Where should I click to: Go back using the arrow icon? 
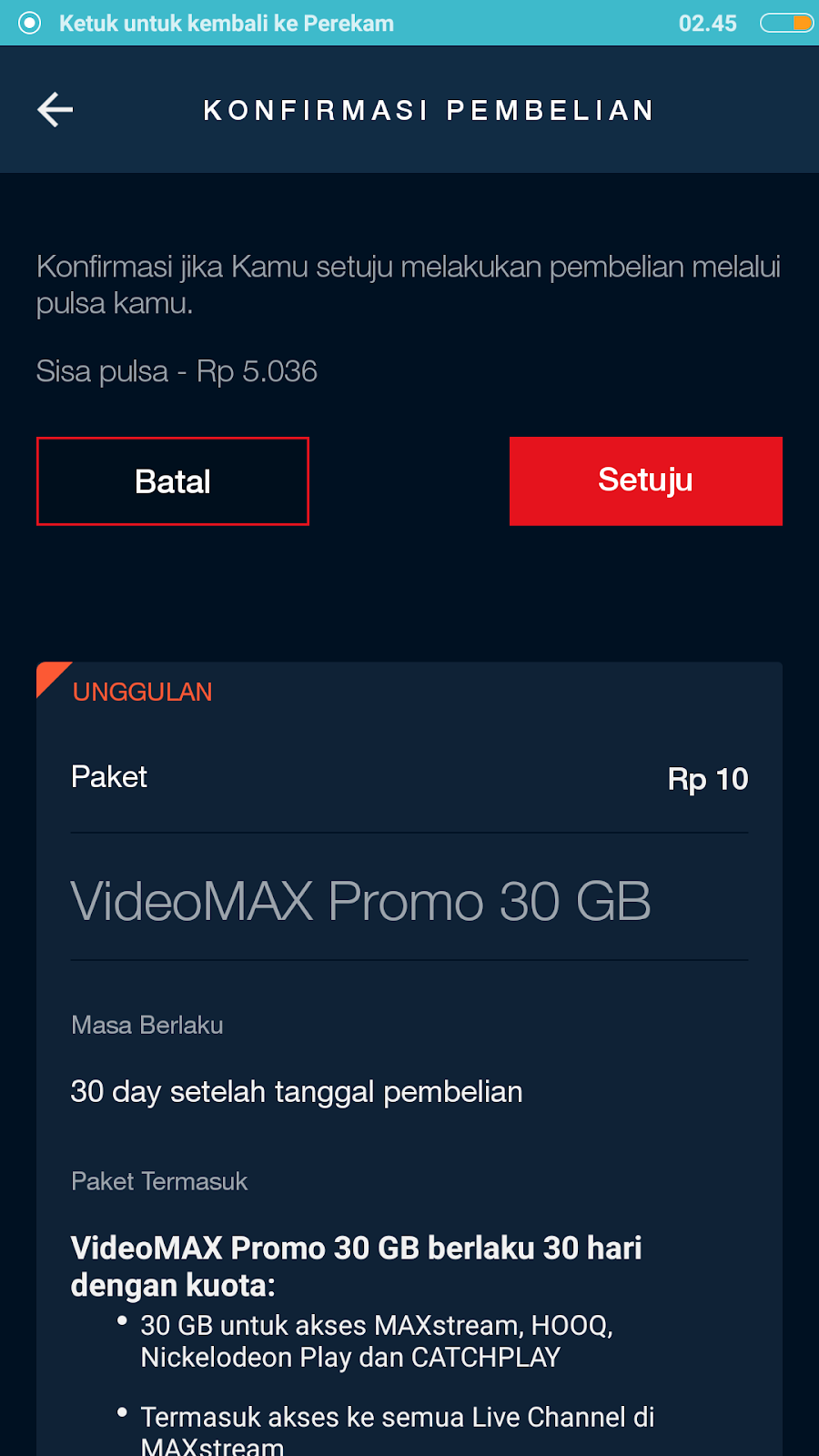tap(55, 110)
